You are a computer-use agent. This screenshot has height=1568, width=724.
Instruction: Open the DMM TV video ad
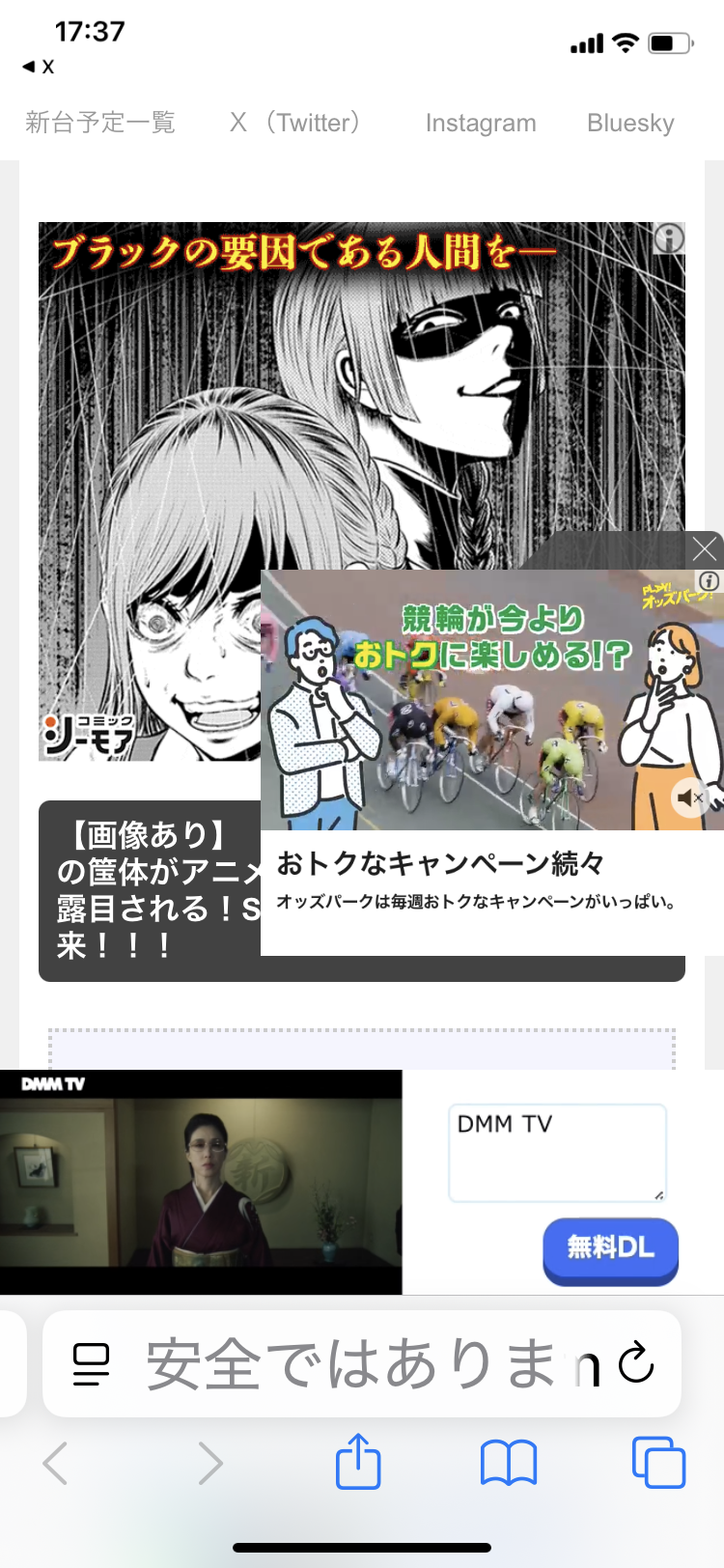point(201,1182)
